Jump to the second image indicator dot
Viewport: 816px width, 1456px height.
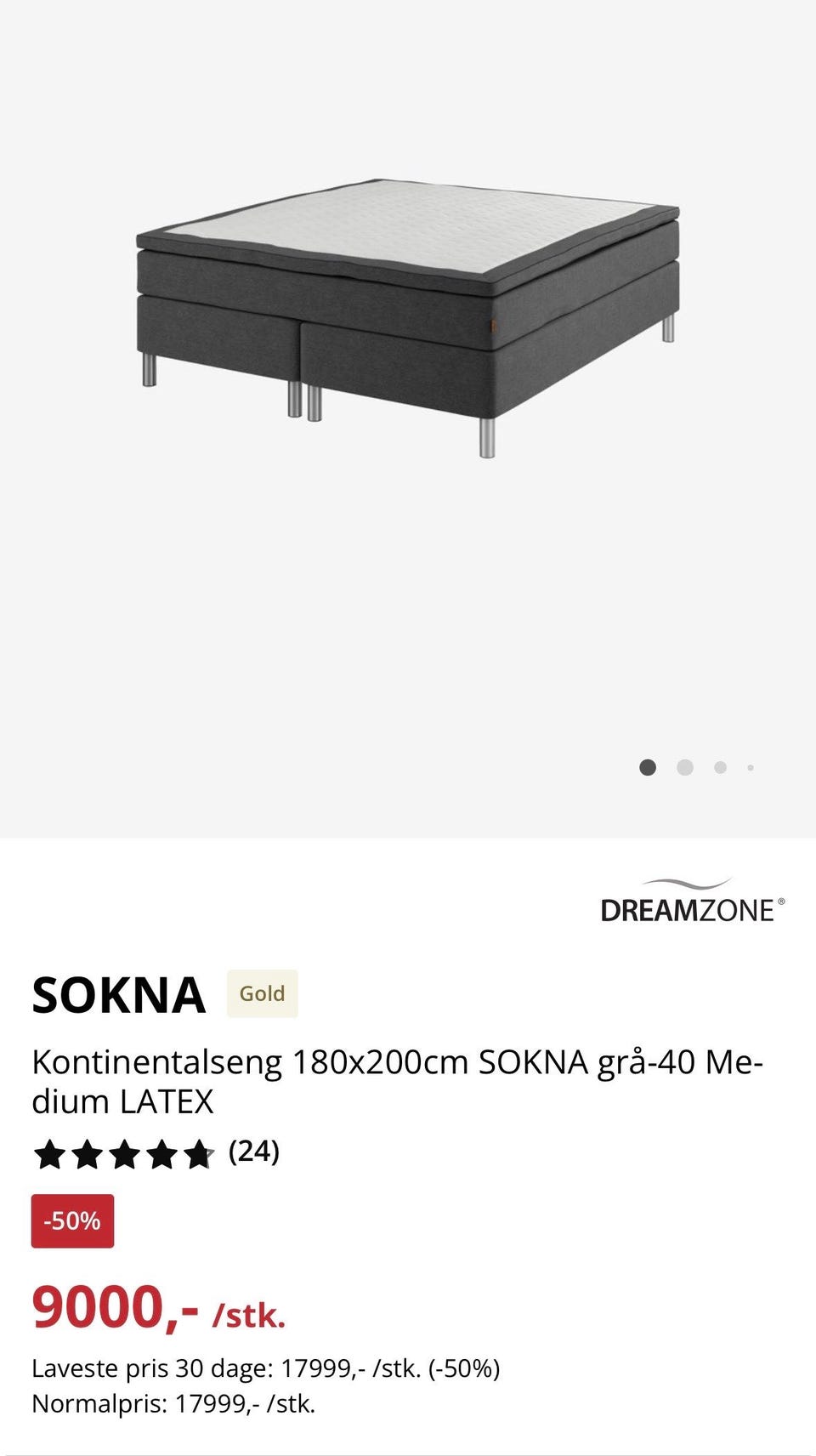tap(684, 768)
